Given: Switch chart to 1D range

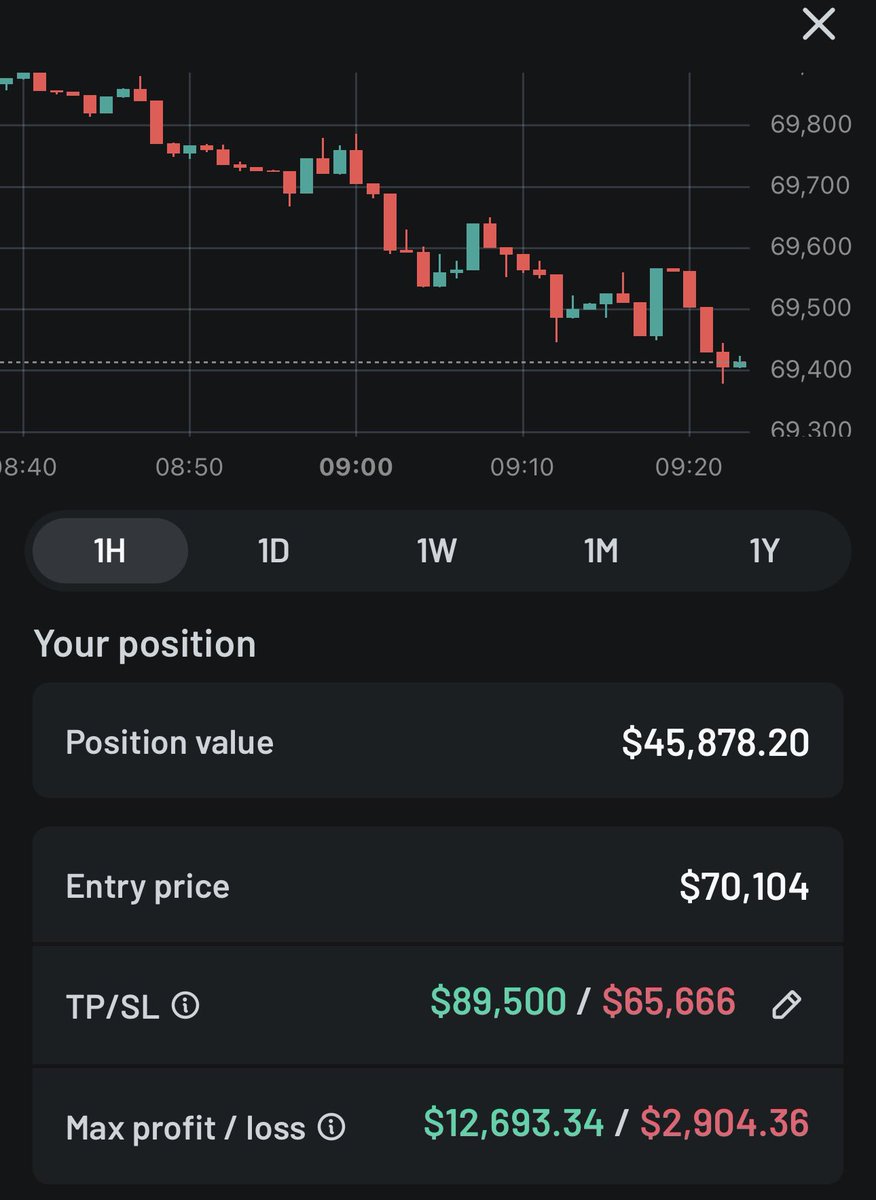Looking at the screenshot, I should point(273,551).
